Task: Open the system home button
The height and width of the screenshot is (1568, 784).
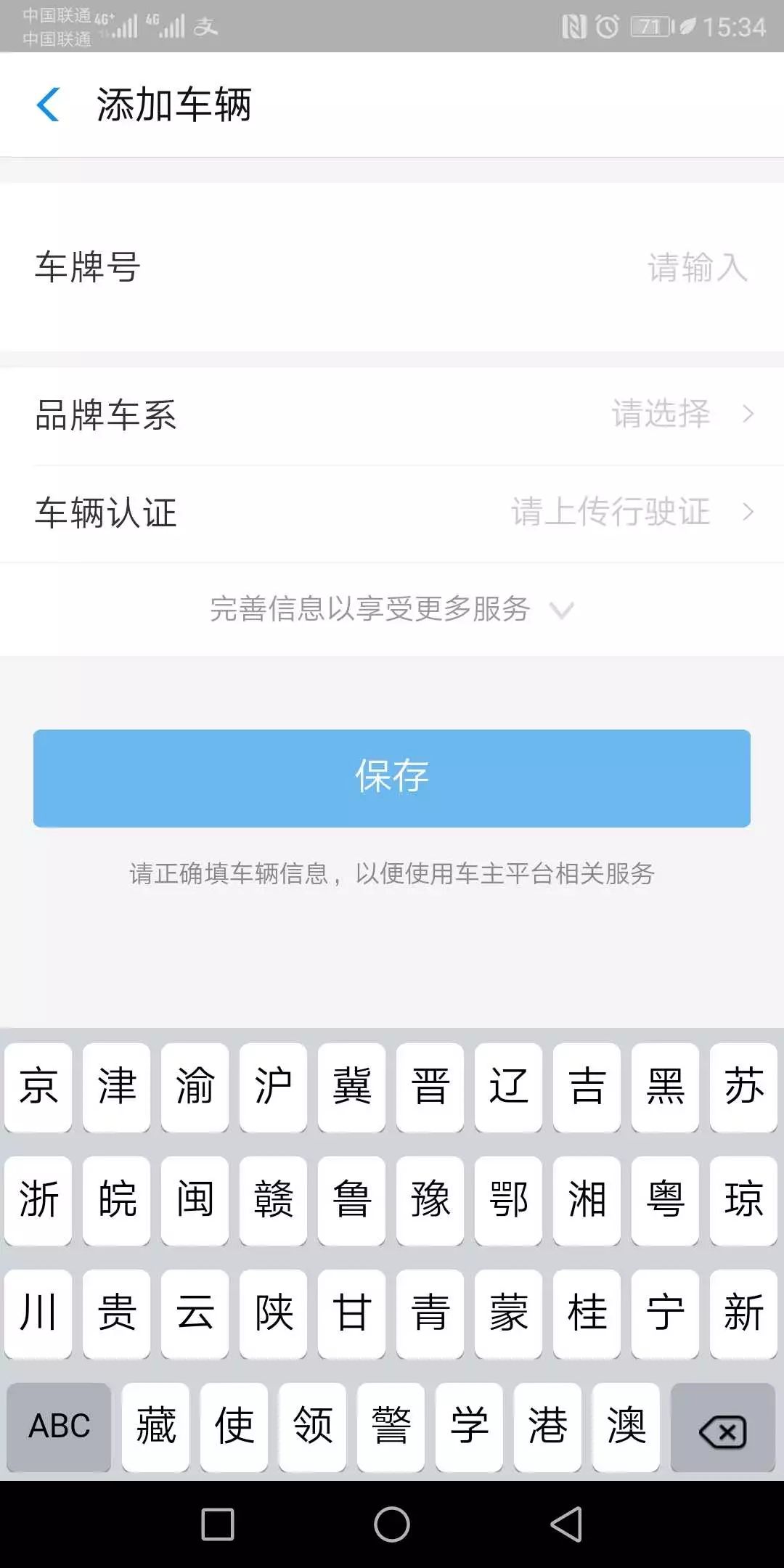Action: coord(392,1524)
